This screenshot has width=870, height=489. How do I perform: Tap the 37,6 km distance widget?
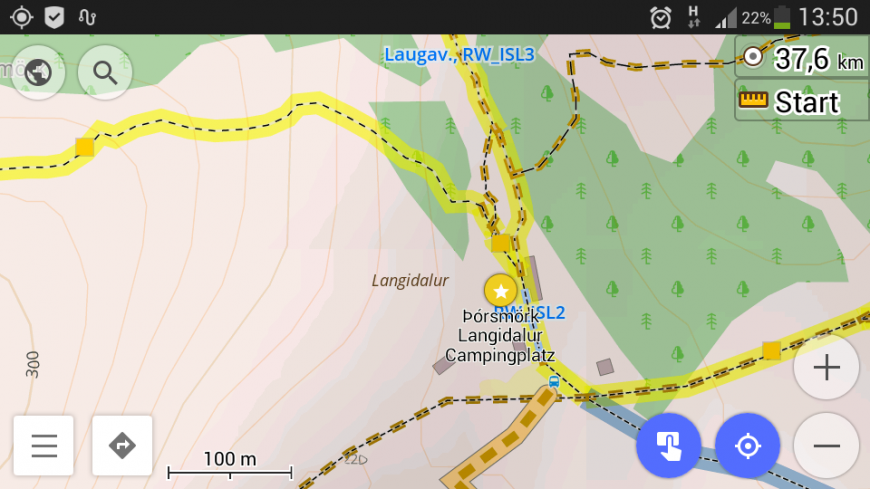coord(802,58)
